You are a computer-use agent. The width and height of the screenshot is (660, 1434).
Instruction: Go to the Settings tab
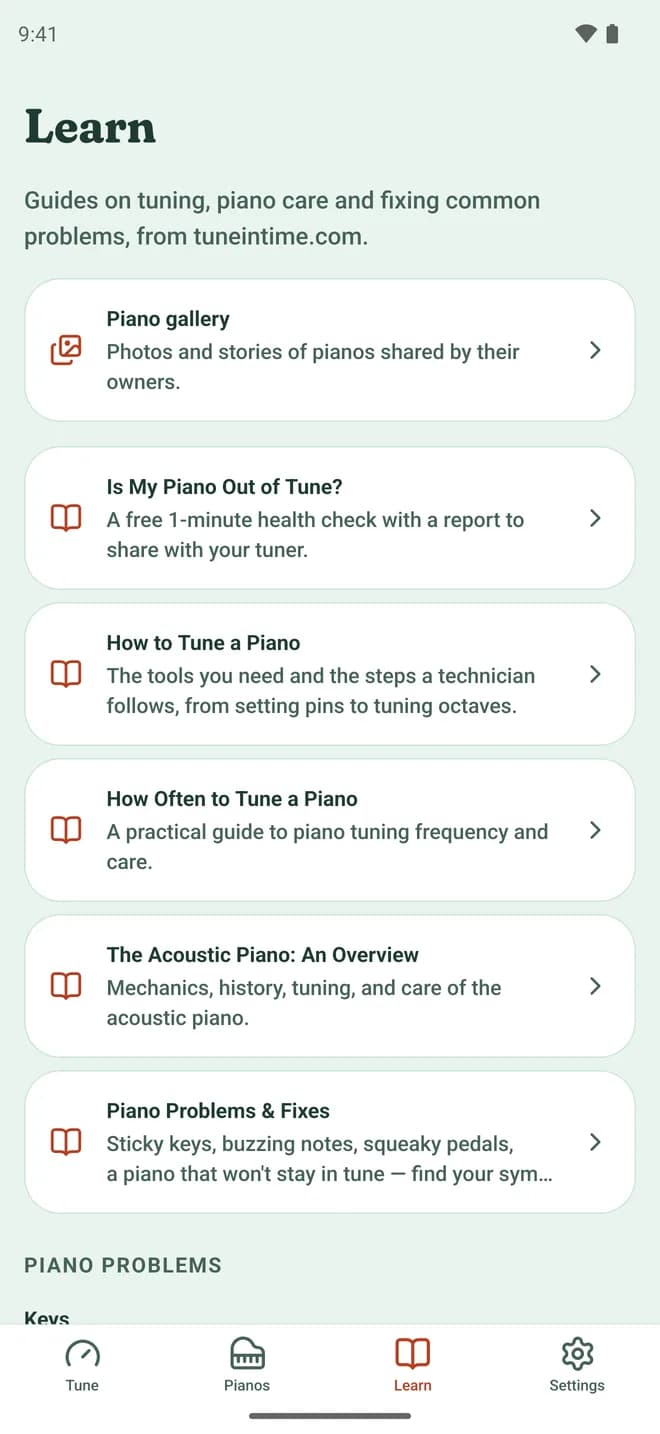tap(577, 1365)
